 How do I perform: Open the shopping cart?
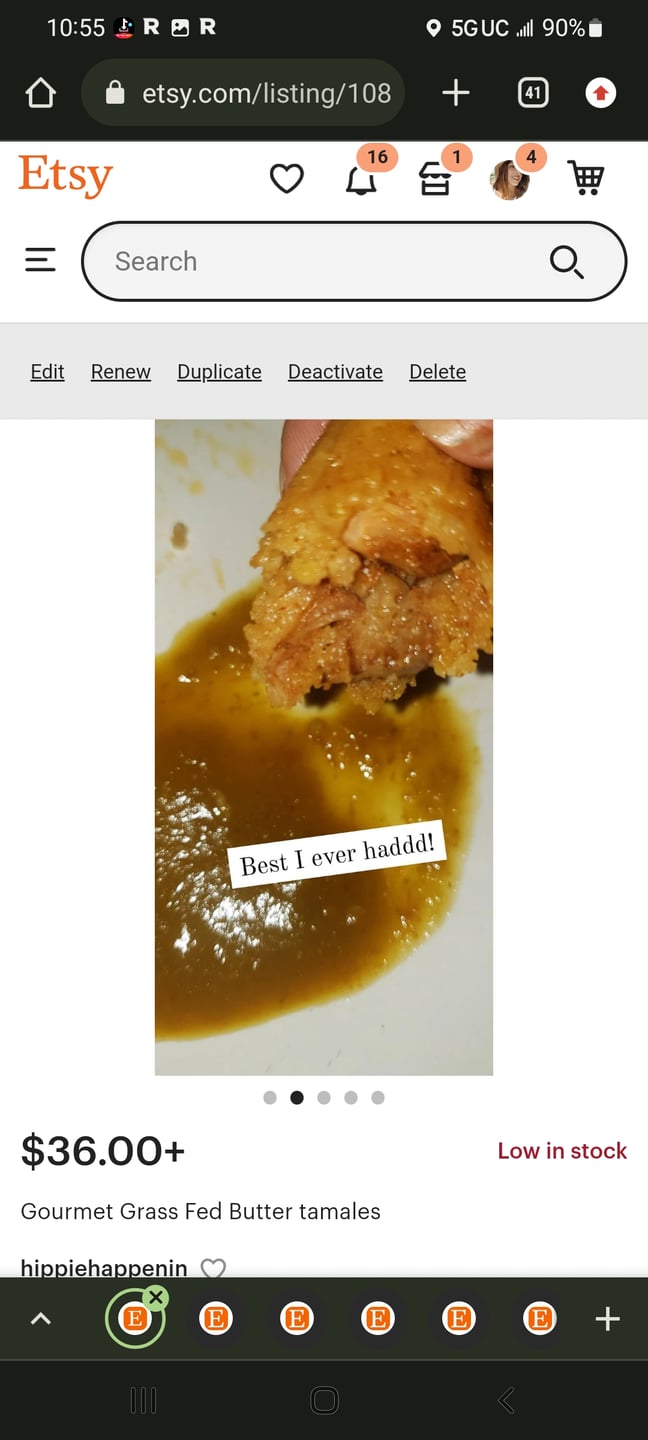click(x=586, y=178)
